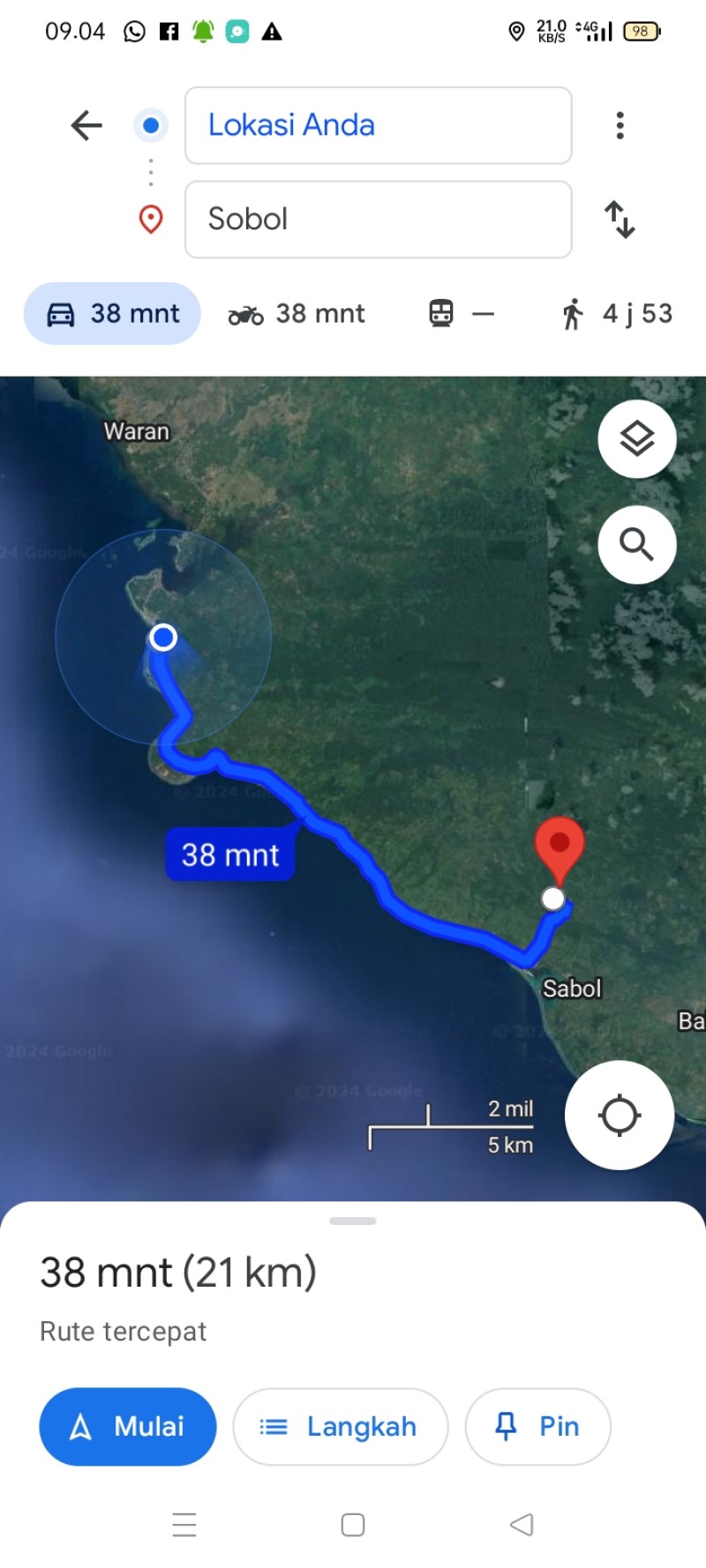Open the three-dot overflow menu
The height and width of the screenshot is (1568, 706).
(620, 125)
